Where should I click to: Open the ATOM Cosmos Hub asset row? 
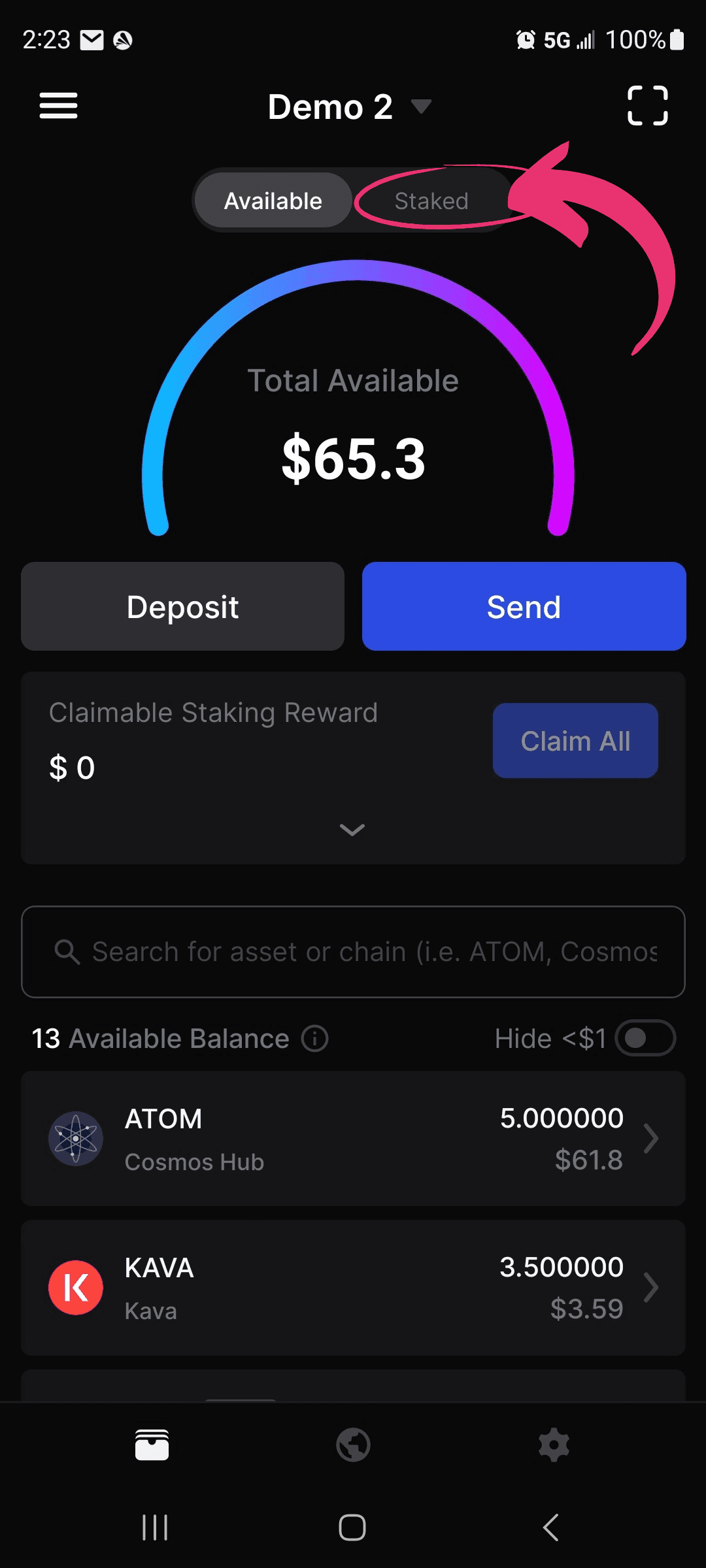pyautogui.click(x=353, y=1138)
